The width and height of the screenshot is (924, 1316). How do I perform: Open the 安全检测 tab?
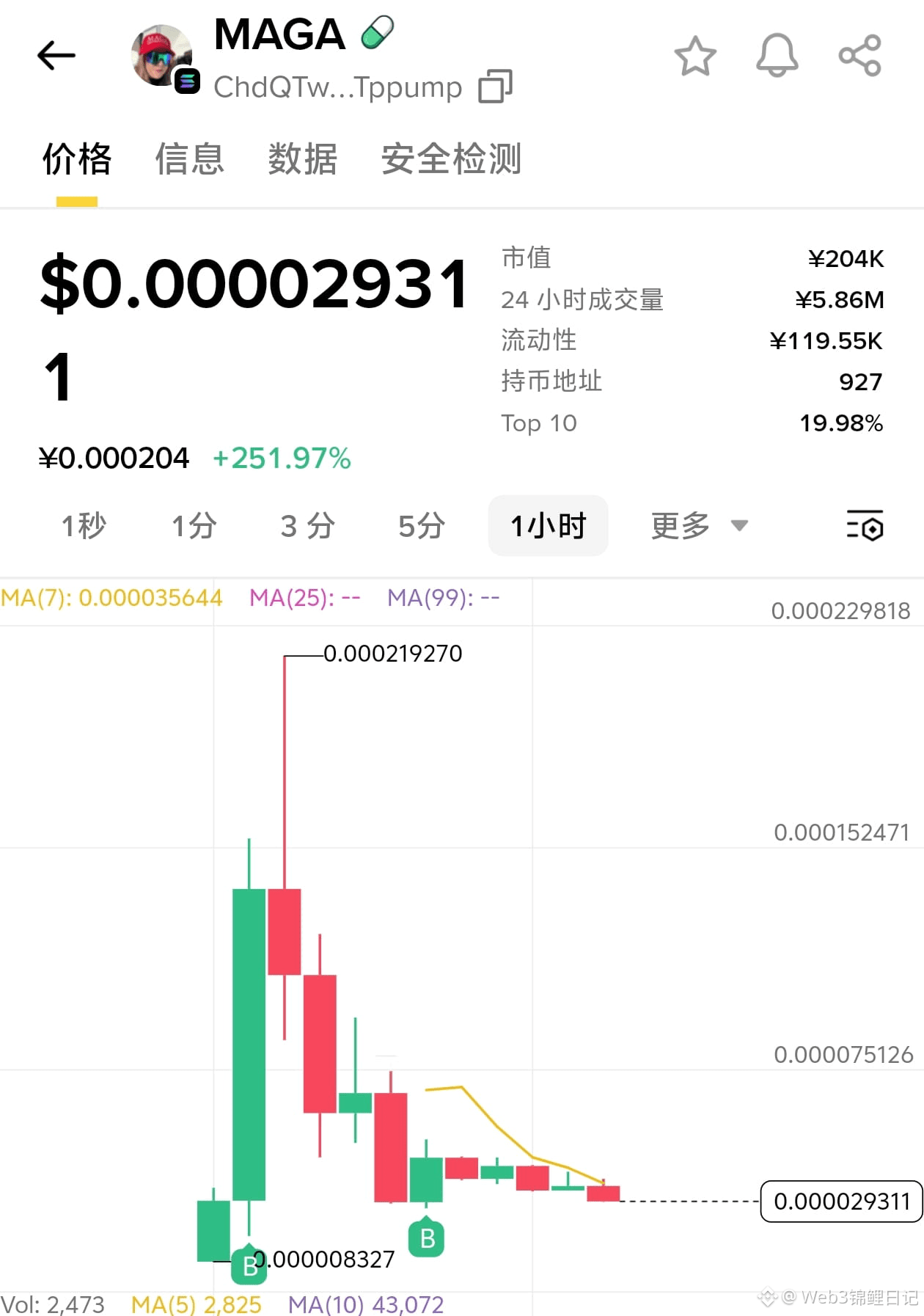450,159
